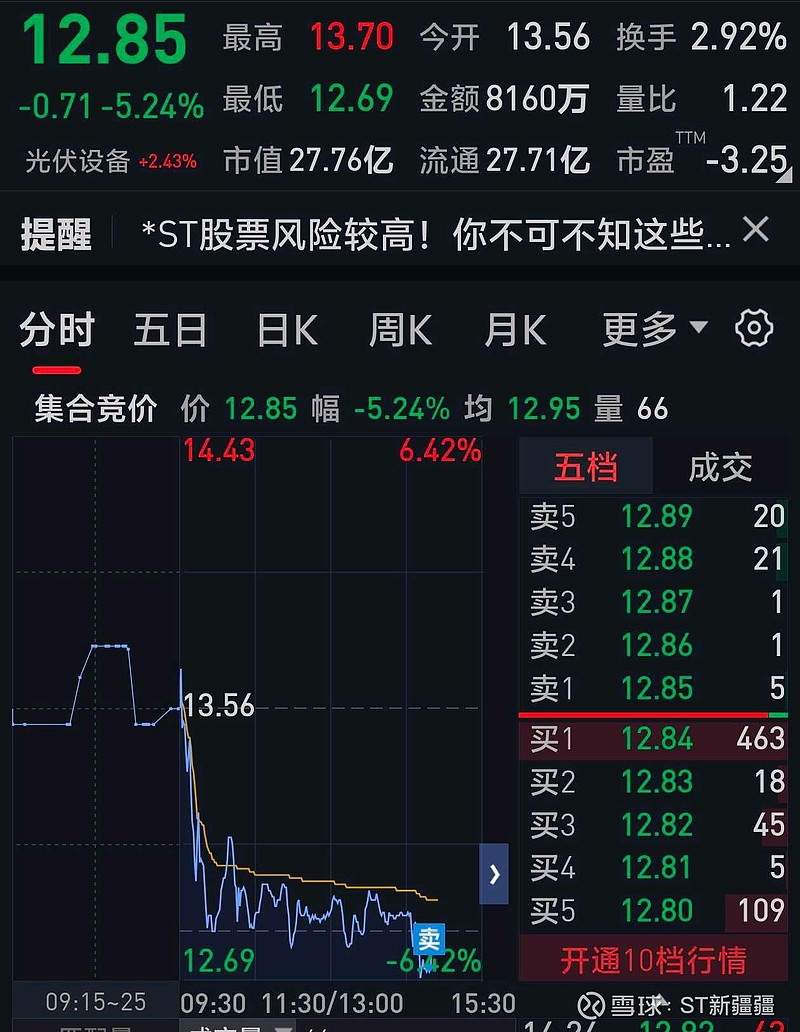
Task: Switch to the 五档 order book tab
Action: coord(586,467)
